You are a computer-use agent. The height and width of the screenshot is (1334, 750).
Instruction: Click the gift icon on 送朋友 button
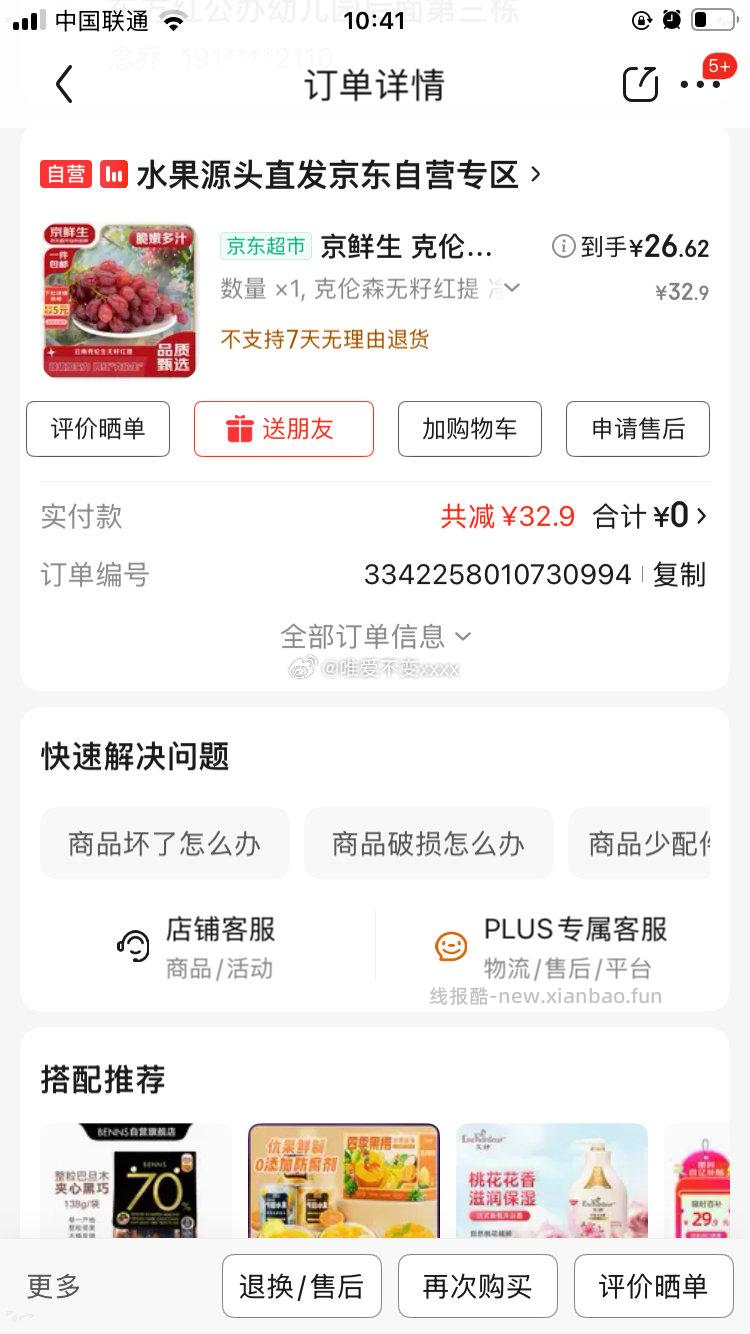(x=239, y=429)
